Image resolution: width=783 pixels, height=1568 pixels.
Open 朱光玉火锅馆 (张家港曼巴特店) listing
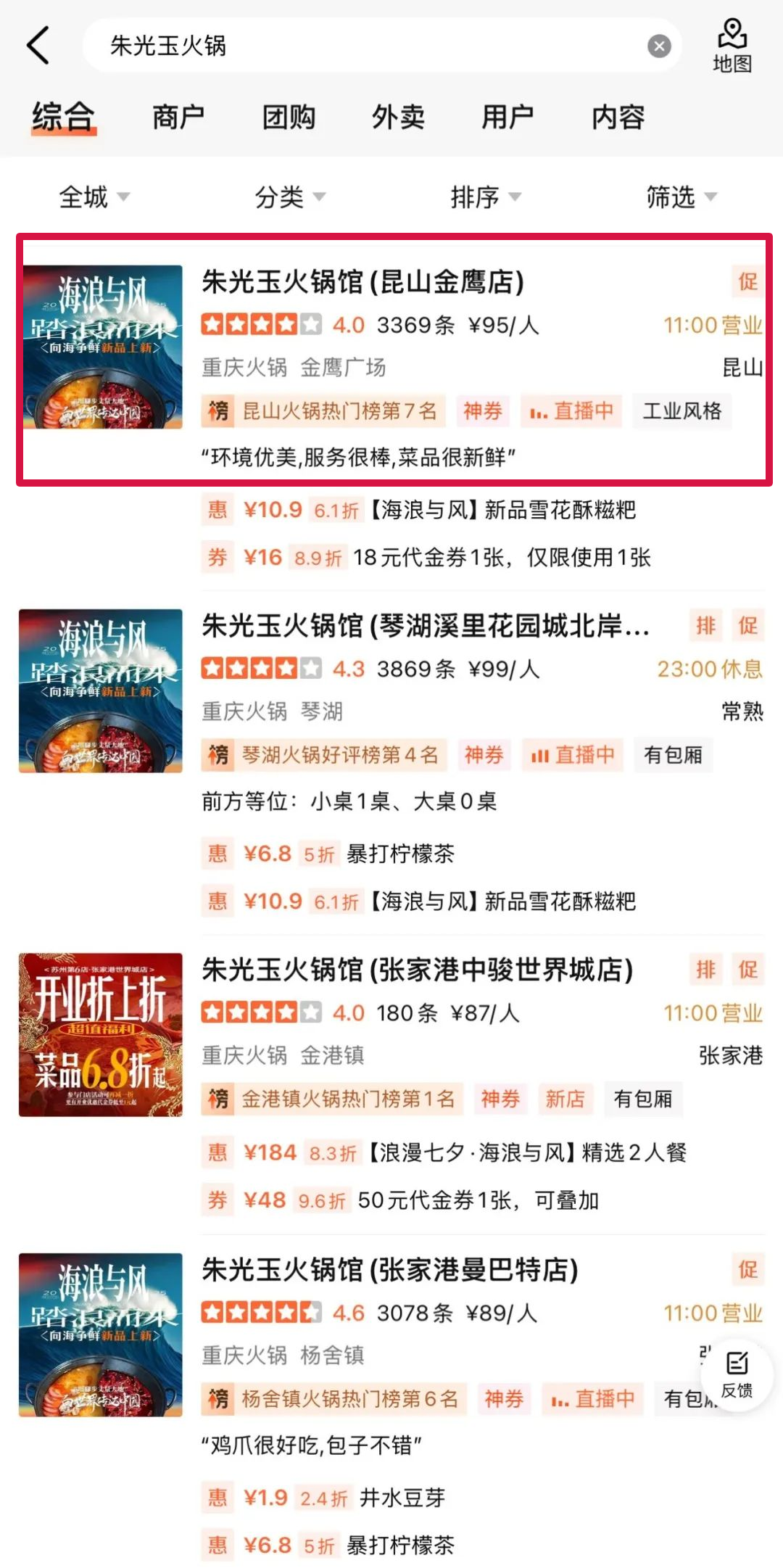[390, 1270]
